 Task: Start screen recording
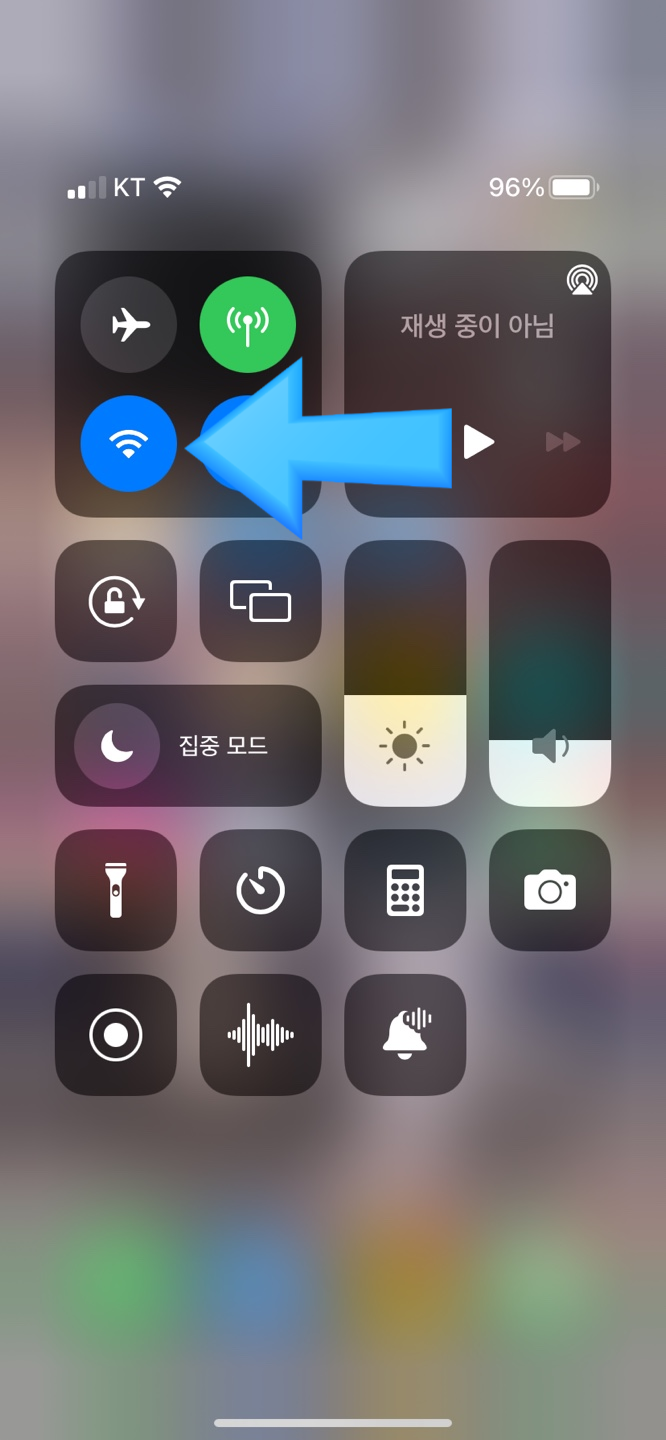[x=116, y=1035]
